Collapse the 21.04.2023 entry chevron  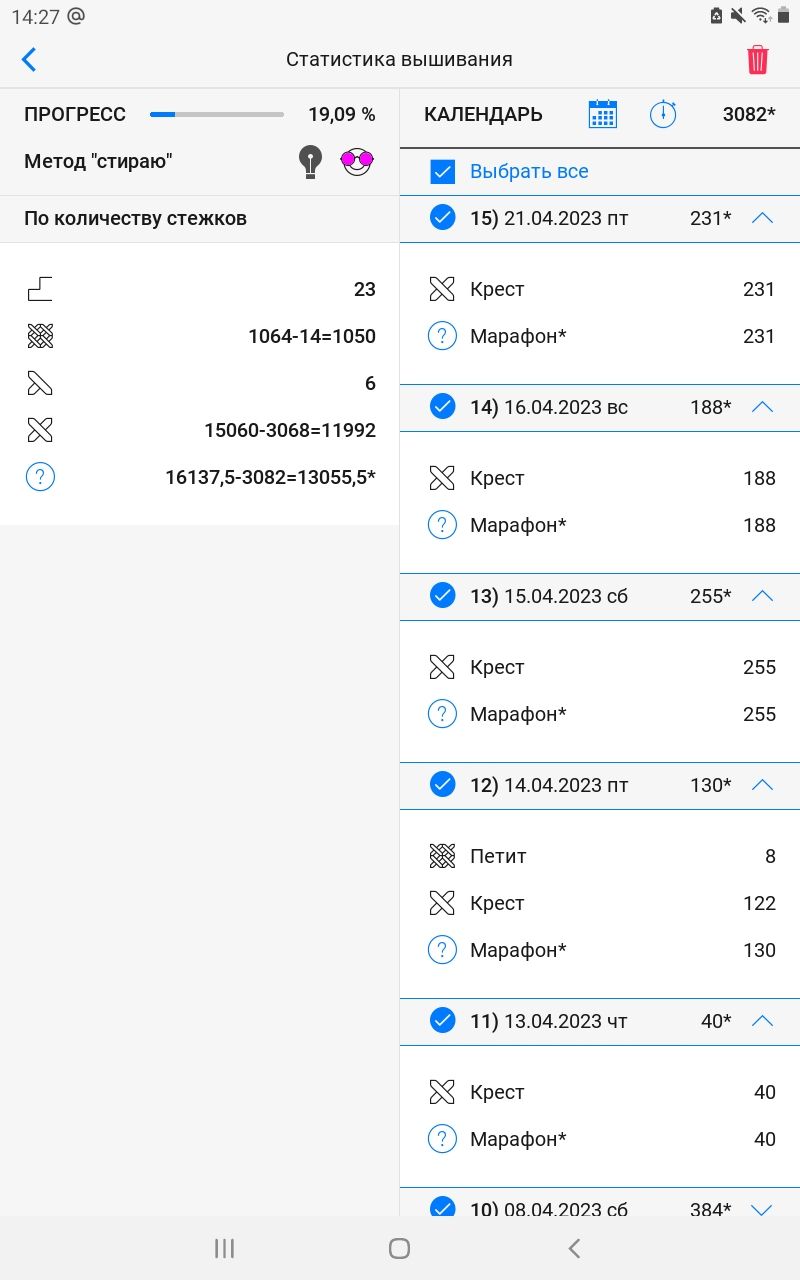coord(762,217)
